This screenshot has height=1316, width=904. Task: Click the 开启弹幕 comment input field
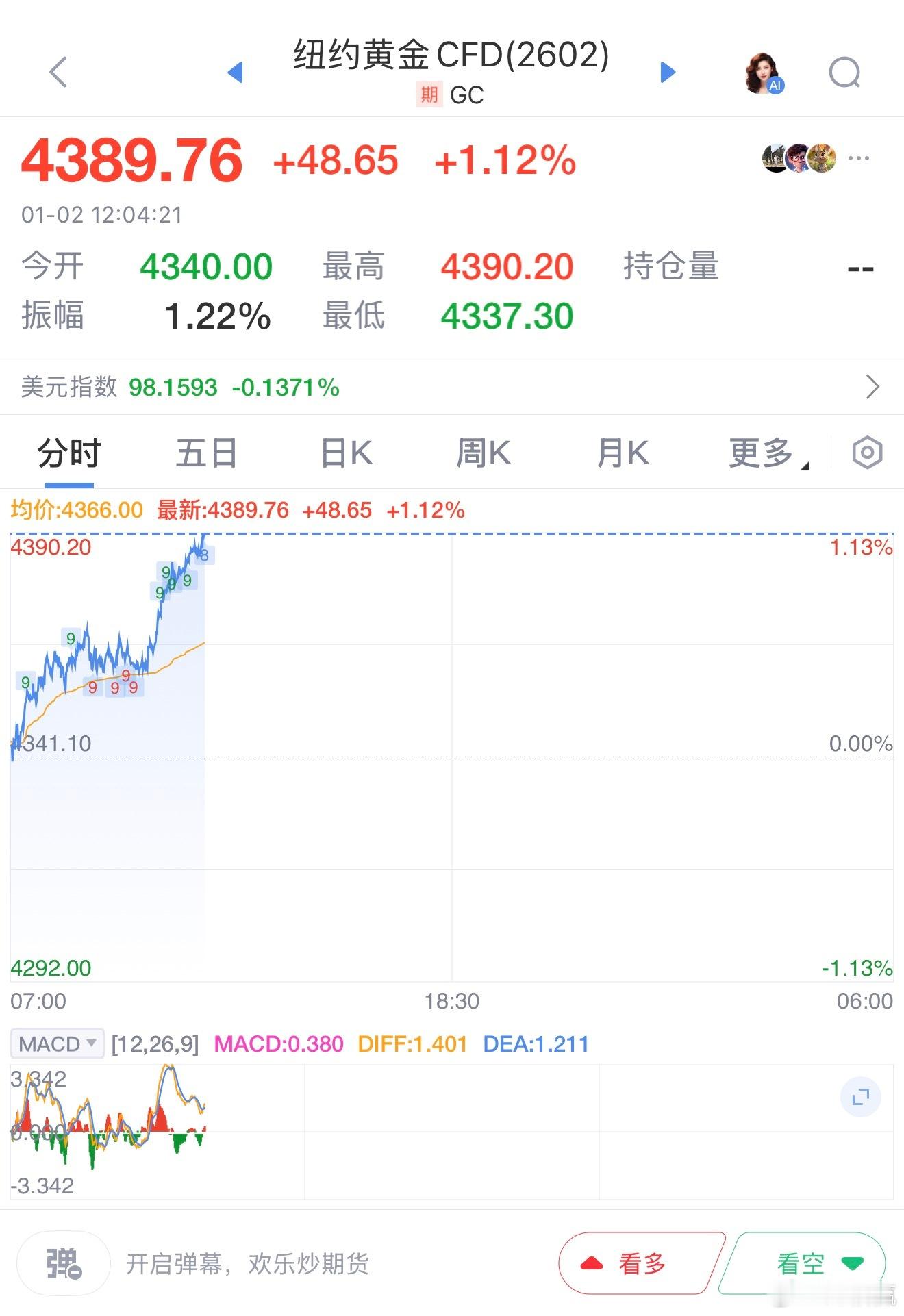click(247, 1264)
